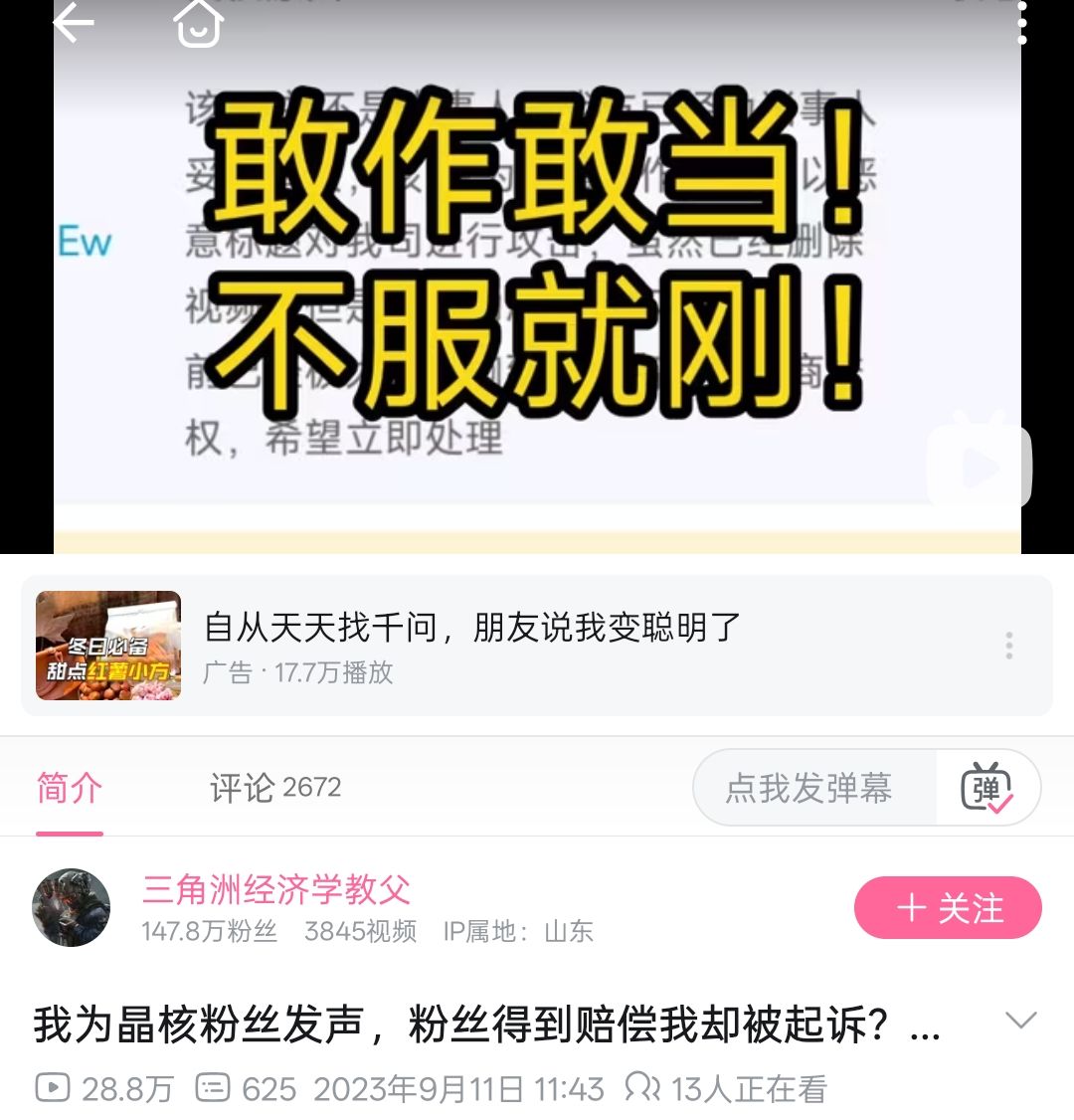Open the three-dot menu at top right
Viewport: 1074px width, 1120px height.
1022,23
